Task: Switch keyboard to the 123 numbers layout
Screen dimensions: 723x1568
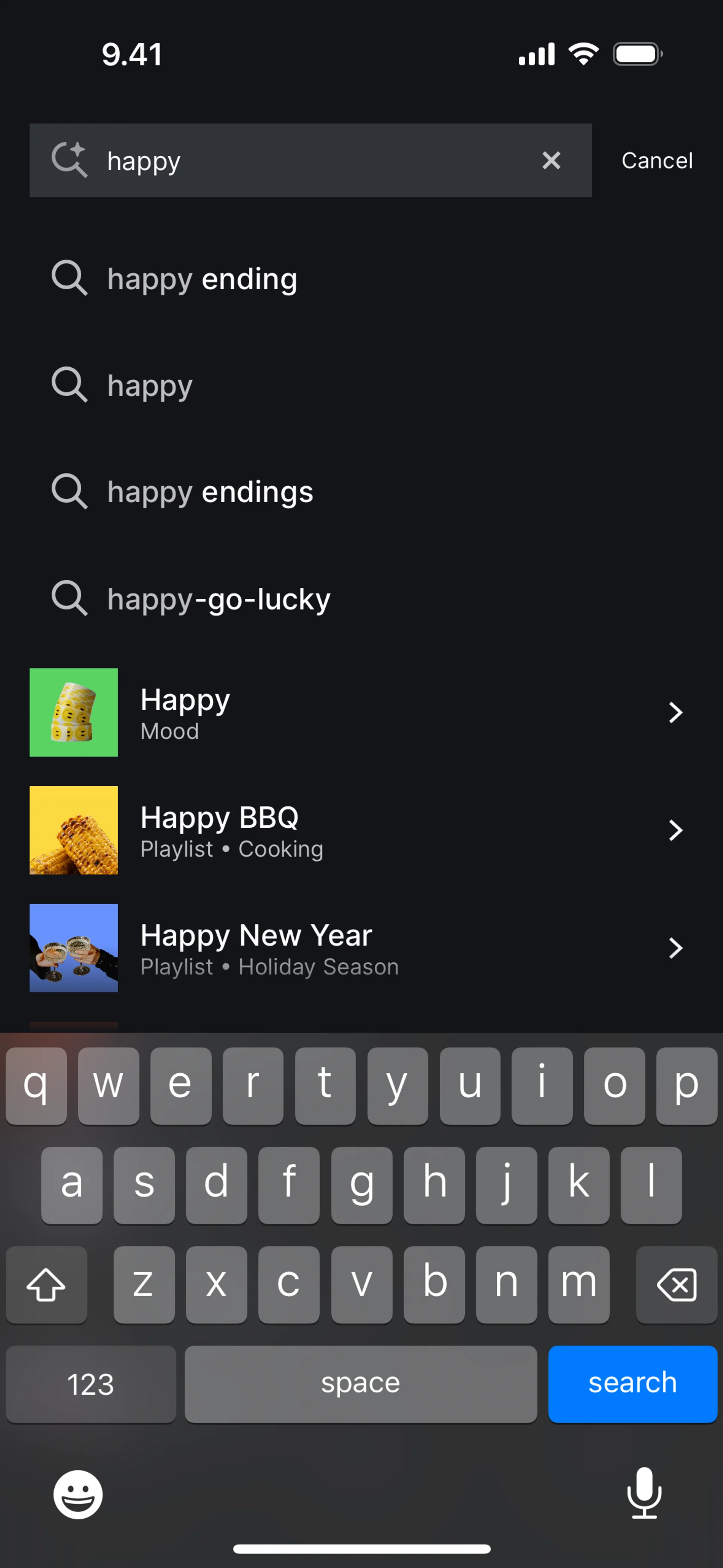Action: (x=91, y=1384)
